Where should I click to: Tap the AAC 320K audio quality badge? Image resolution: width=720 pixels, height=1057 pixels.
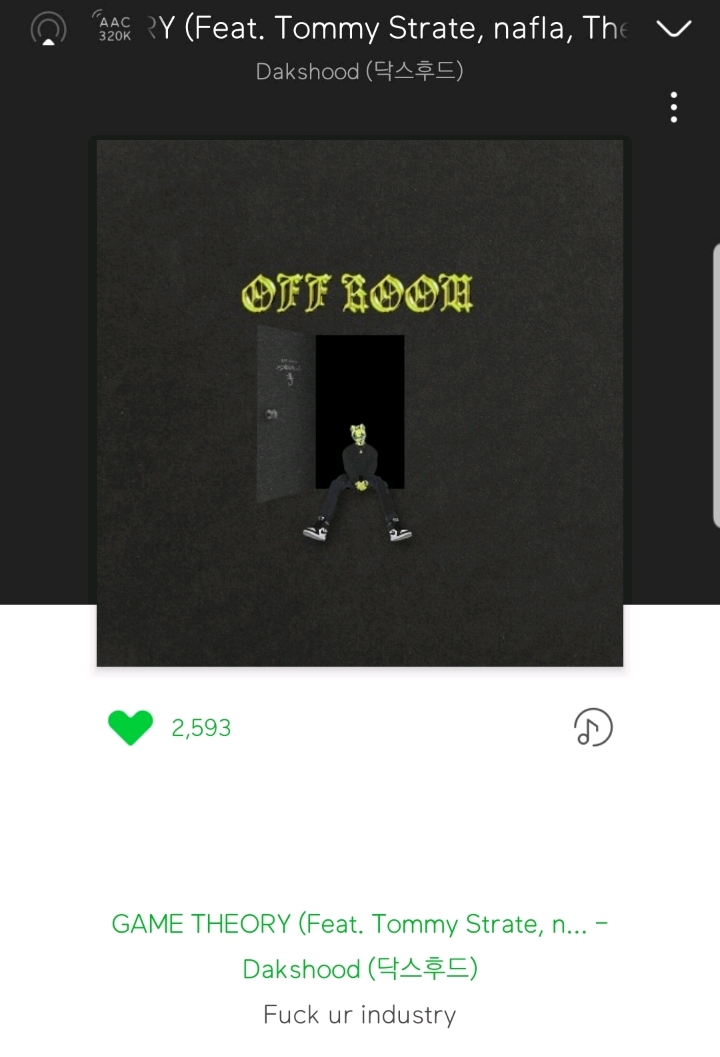click(x=113, y=28)
